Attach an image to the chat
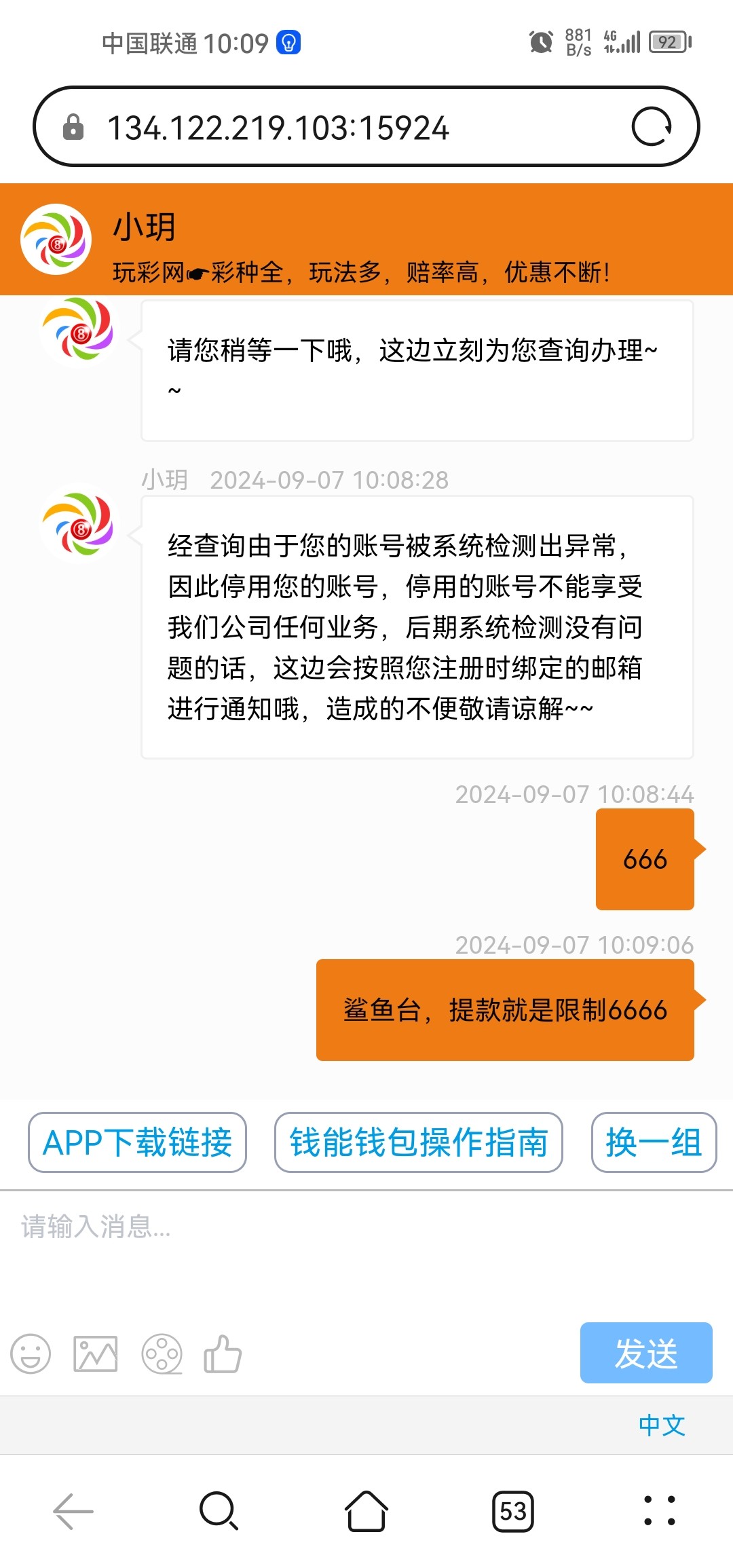The height and width of the screenshot is (1568, 733). [x=95, y=1354]
